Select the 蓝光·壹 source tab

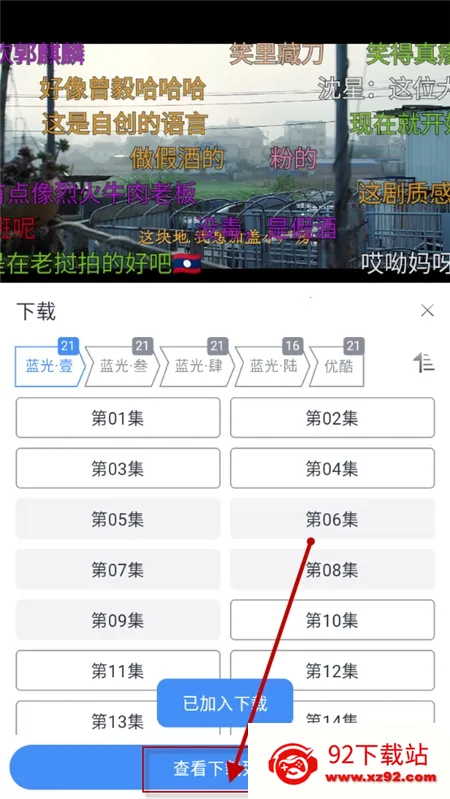[50, 366]
